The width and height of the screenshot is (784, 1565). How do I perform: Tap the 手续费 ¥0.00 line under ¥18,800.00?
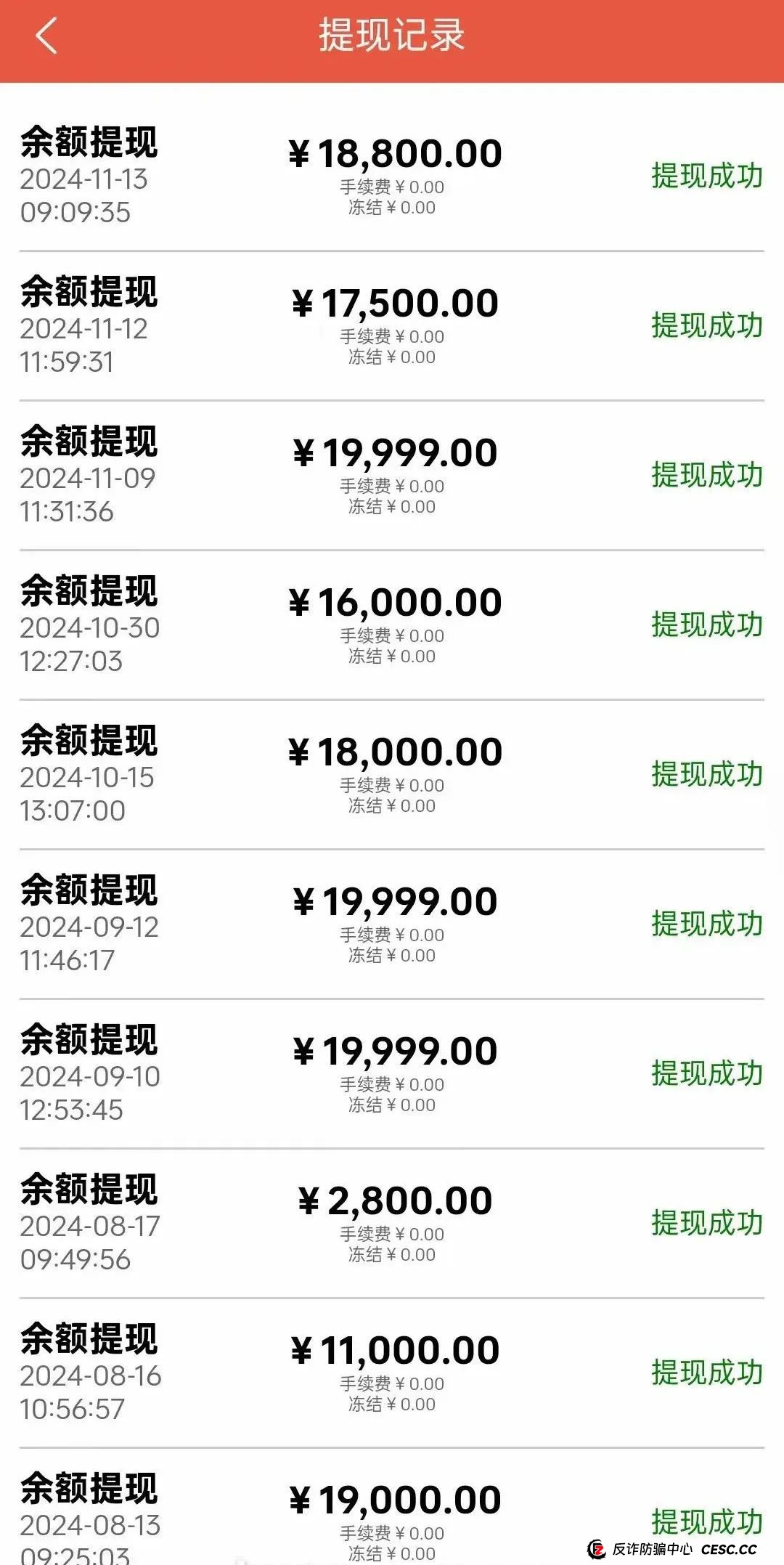click(392, 186)
